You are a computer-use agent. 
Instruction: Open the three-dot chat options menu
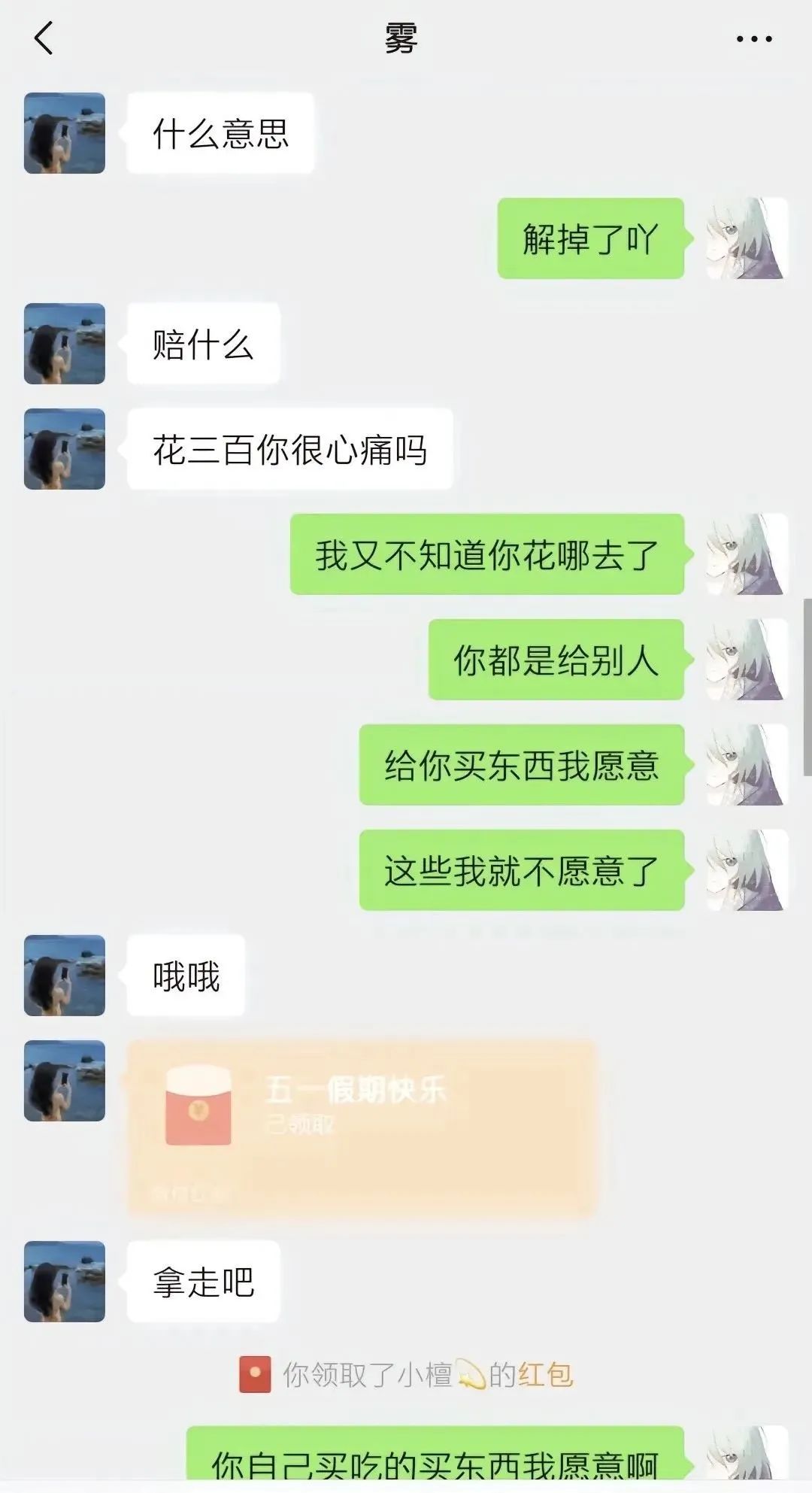point(754,39)
